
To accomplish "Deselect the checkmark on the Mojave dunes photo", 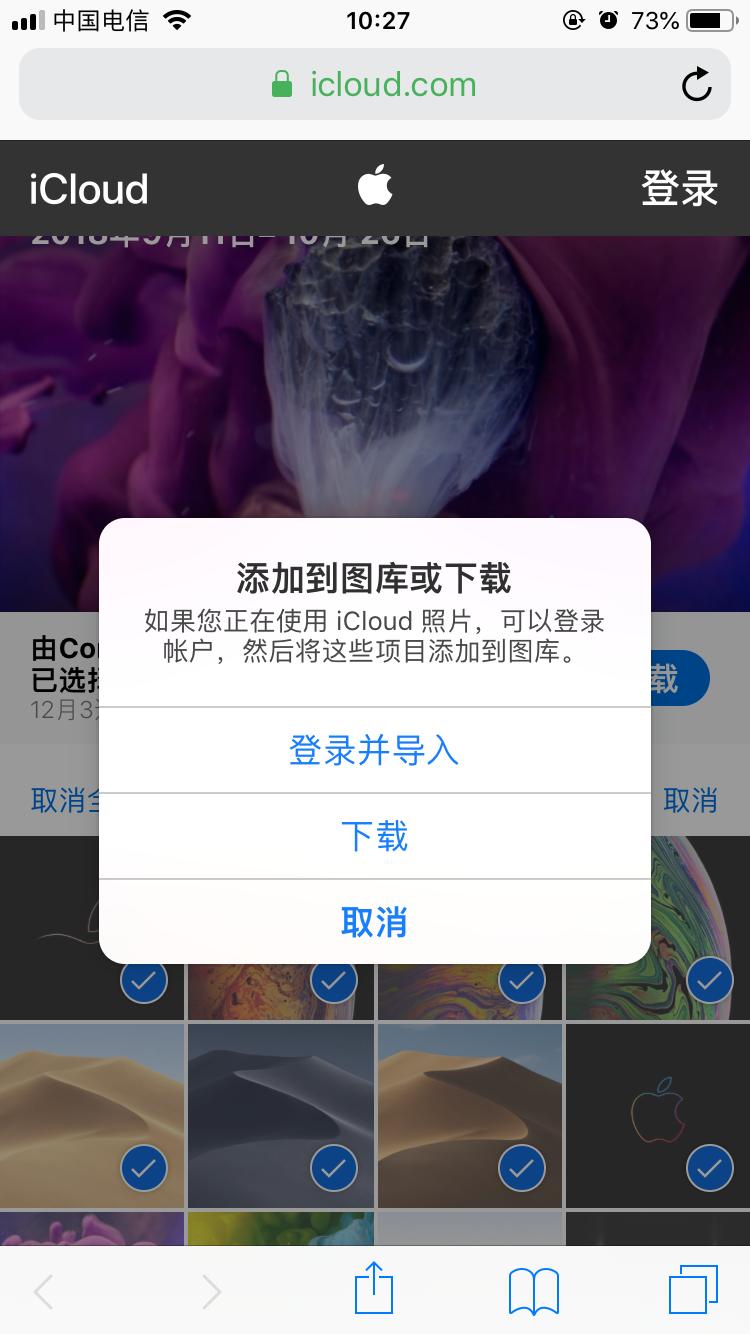I will 143,1167.
